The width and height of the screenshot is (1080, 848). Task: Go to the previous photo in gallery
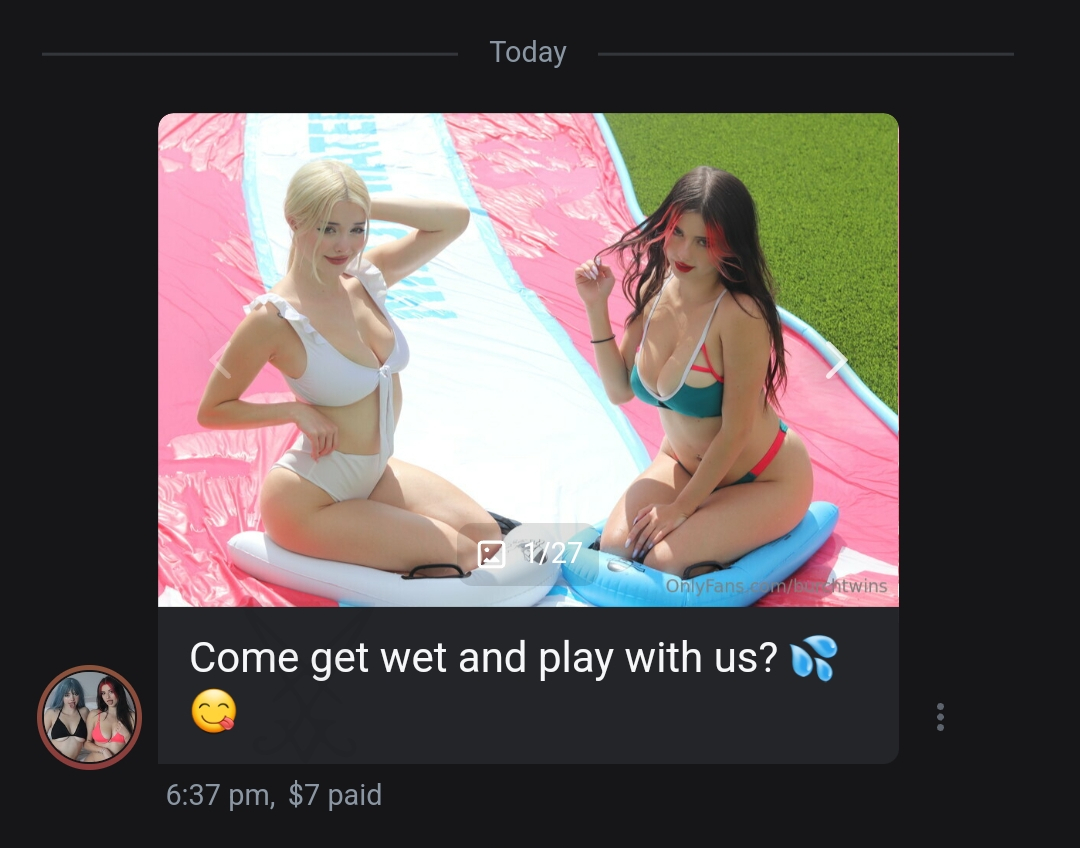(x=218, y=363)
